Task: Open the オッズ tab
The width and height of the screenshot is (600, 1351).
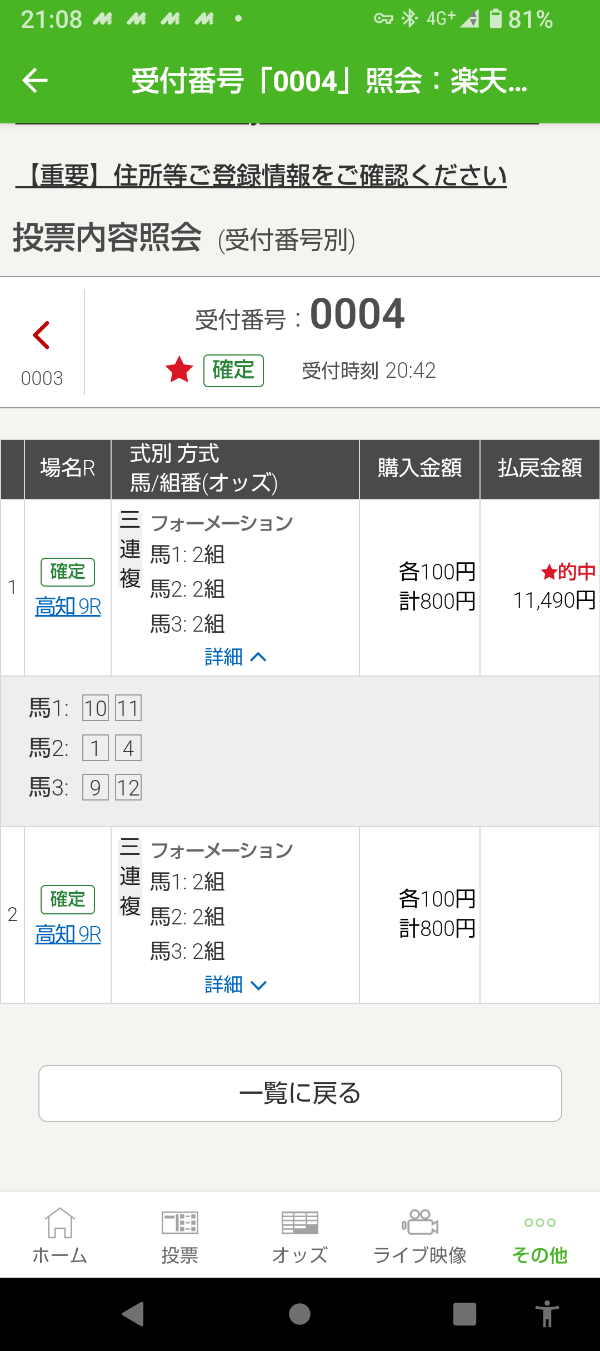Action: pyautogui.click(x=300, y=1236)
